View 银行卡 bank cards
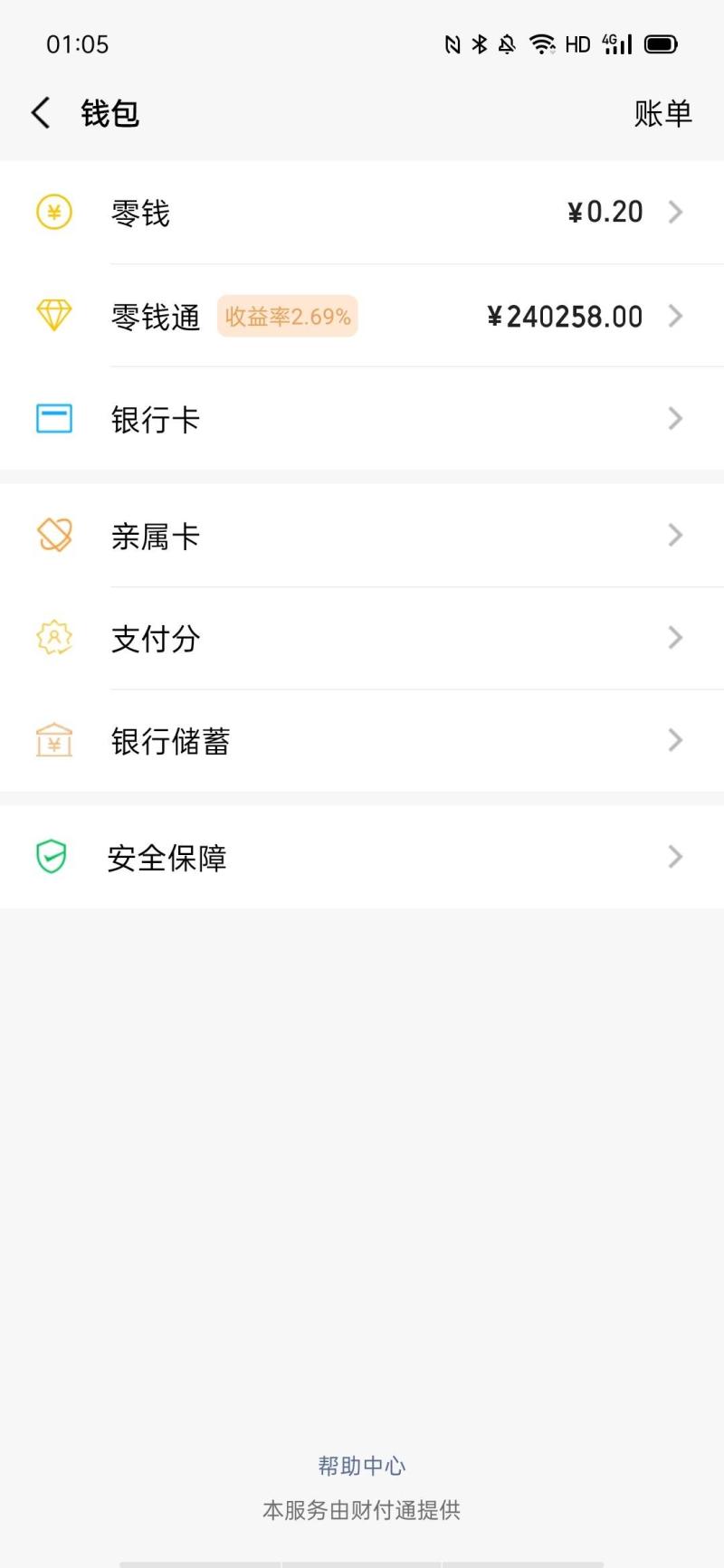Viewport: 724px width, 1568px height. click(362, 419)
